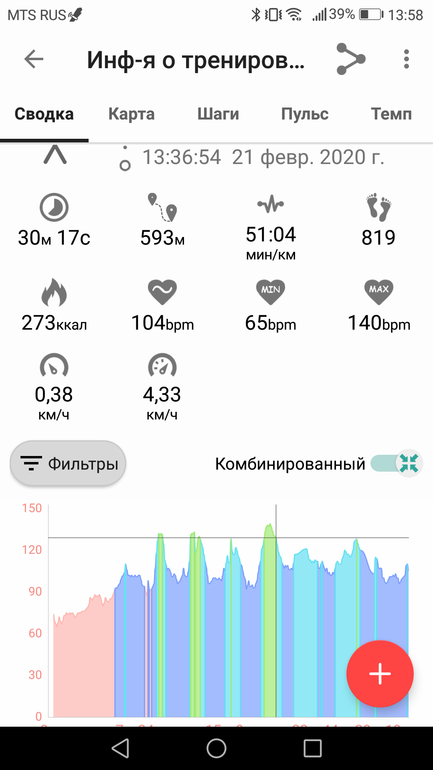Tap the system home button

tap(216, 748)
